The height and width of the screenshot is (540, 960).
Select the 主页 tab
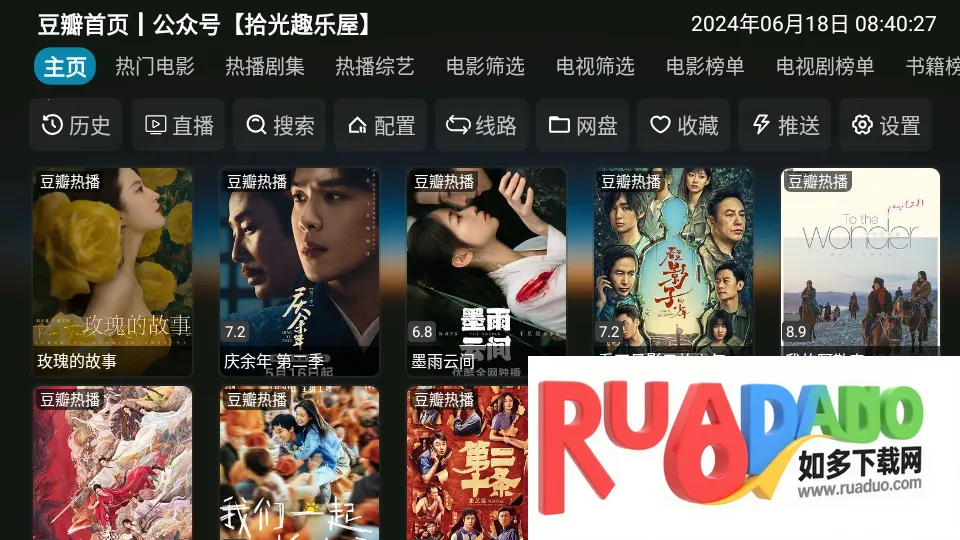click(66, 67)
